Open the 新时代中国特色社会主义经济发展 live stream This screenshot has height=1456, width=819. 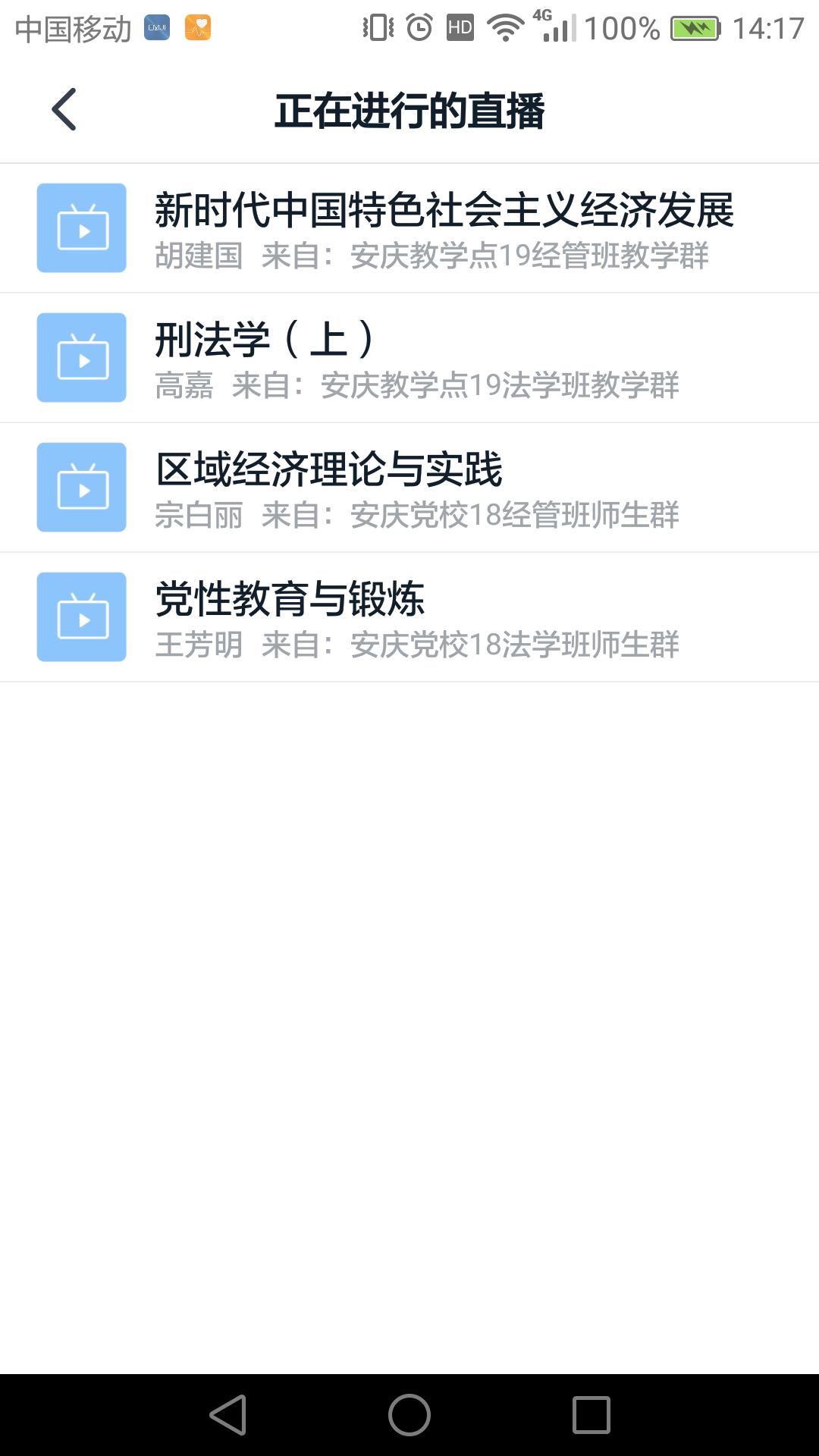409,228
